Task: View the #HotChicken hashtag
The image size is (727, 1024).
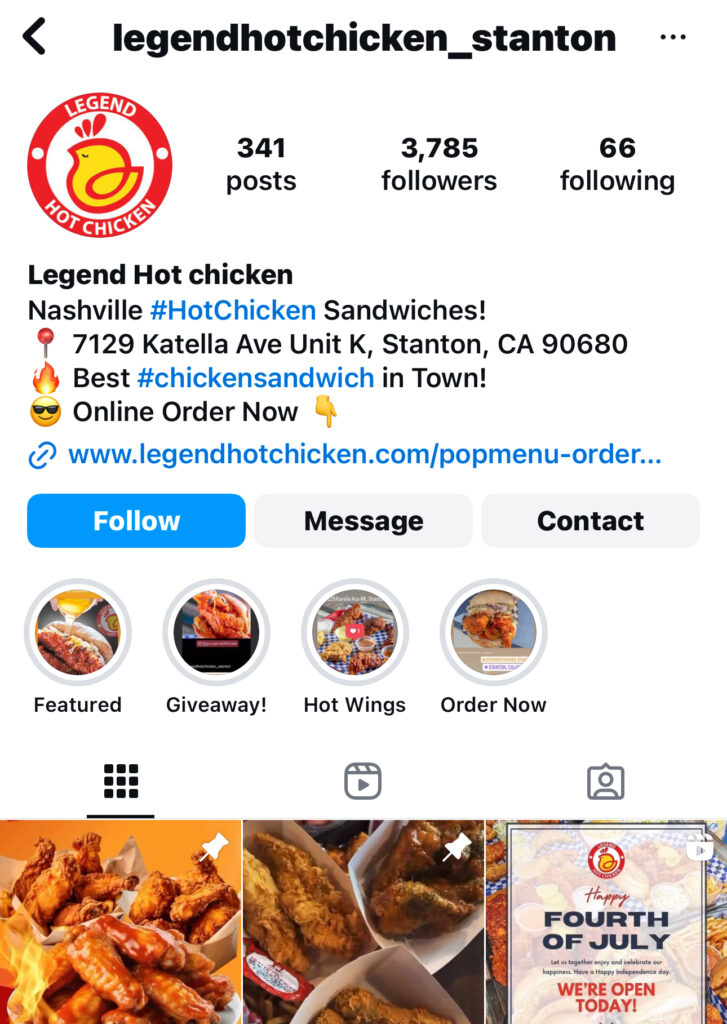Action: tap(233, 310)
